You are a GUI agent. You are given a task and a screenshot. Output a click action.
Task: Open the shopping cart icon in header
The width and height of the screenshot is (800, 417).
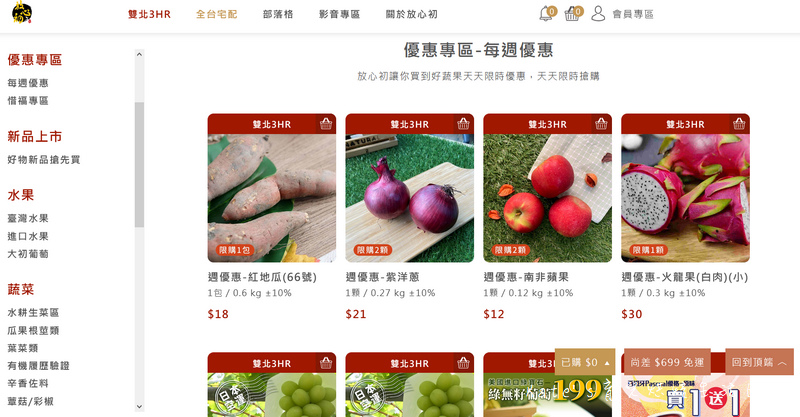coord(572,14)
